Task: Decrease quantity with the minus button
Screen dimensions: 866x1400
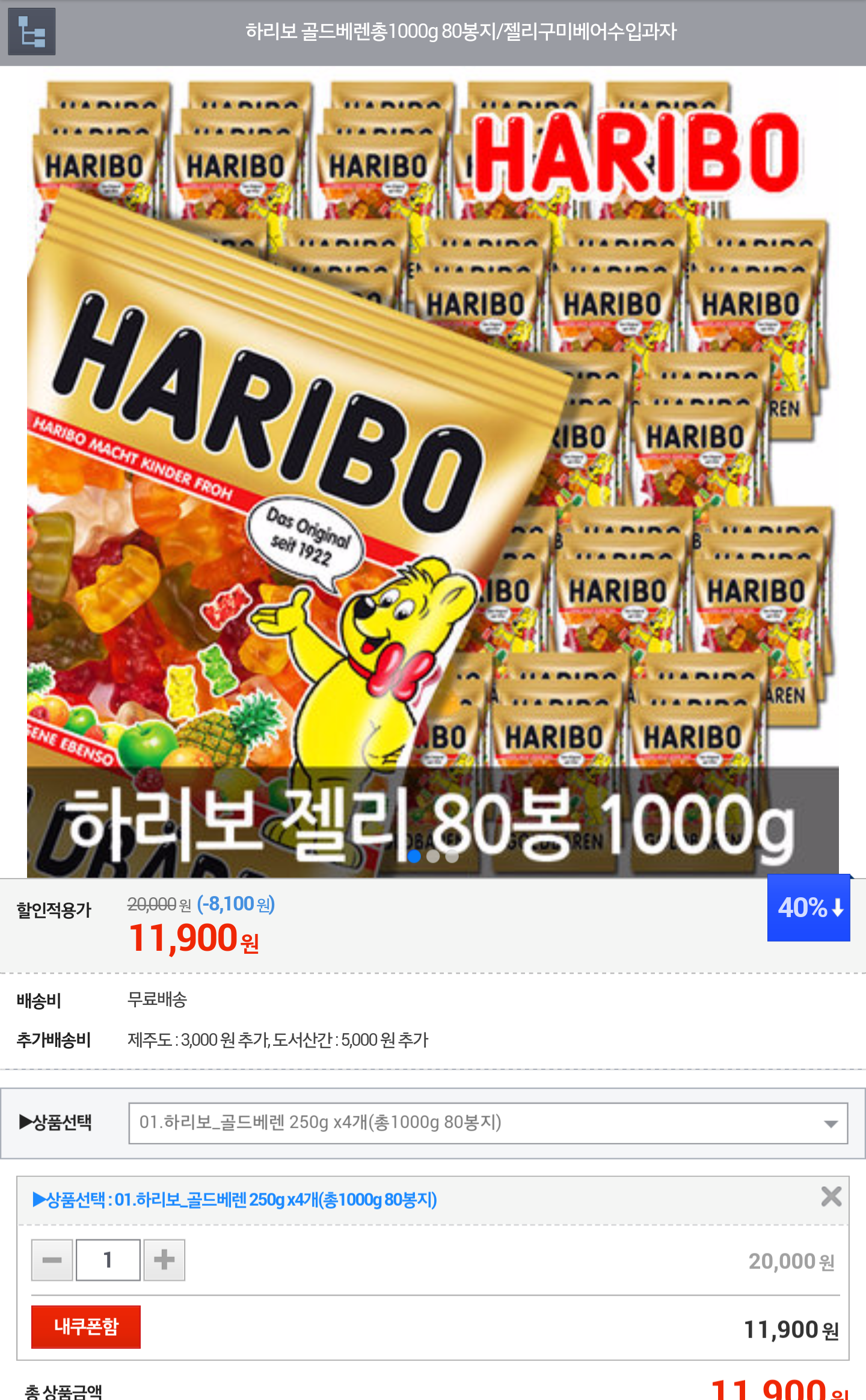Action: coord(52,1260)
